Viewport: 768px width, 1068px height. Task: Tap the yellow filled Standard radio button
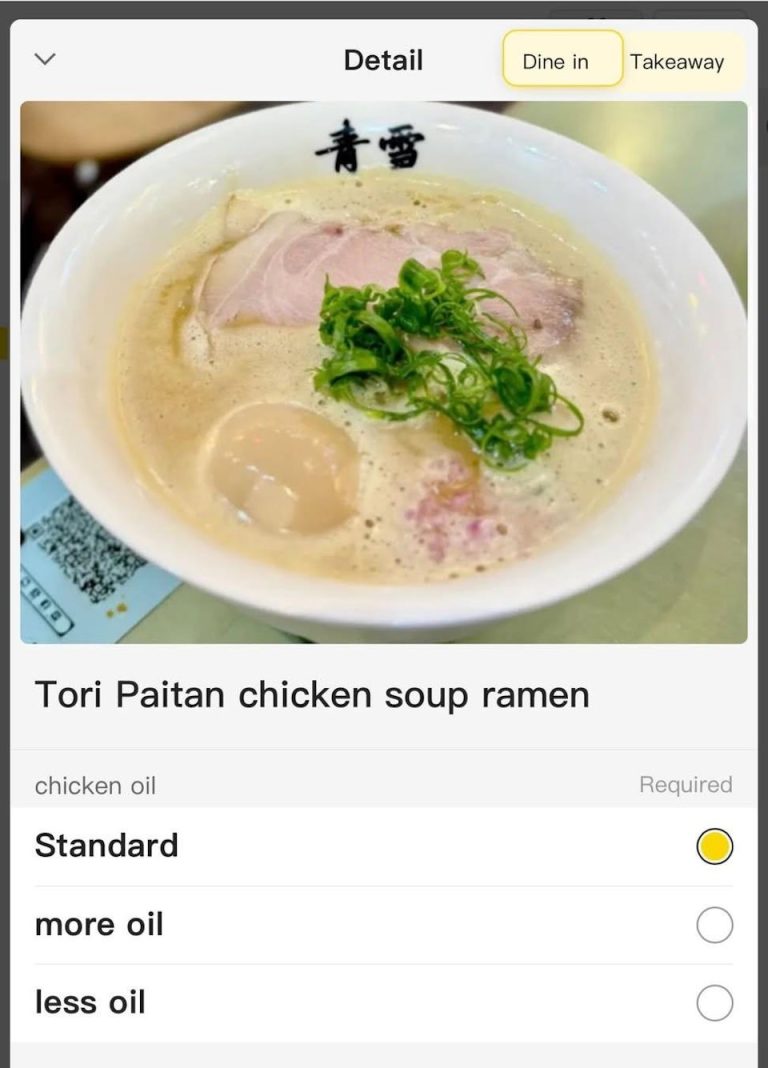pos(713,845)
